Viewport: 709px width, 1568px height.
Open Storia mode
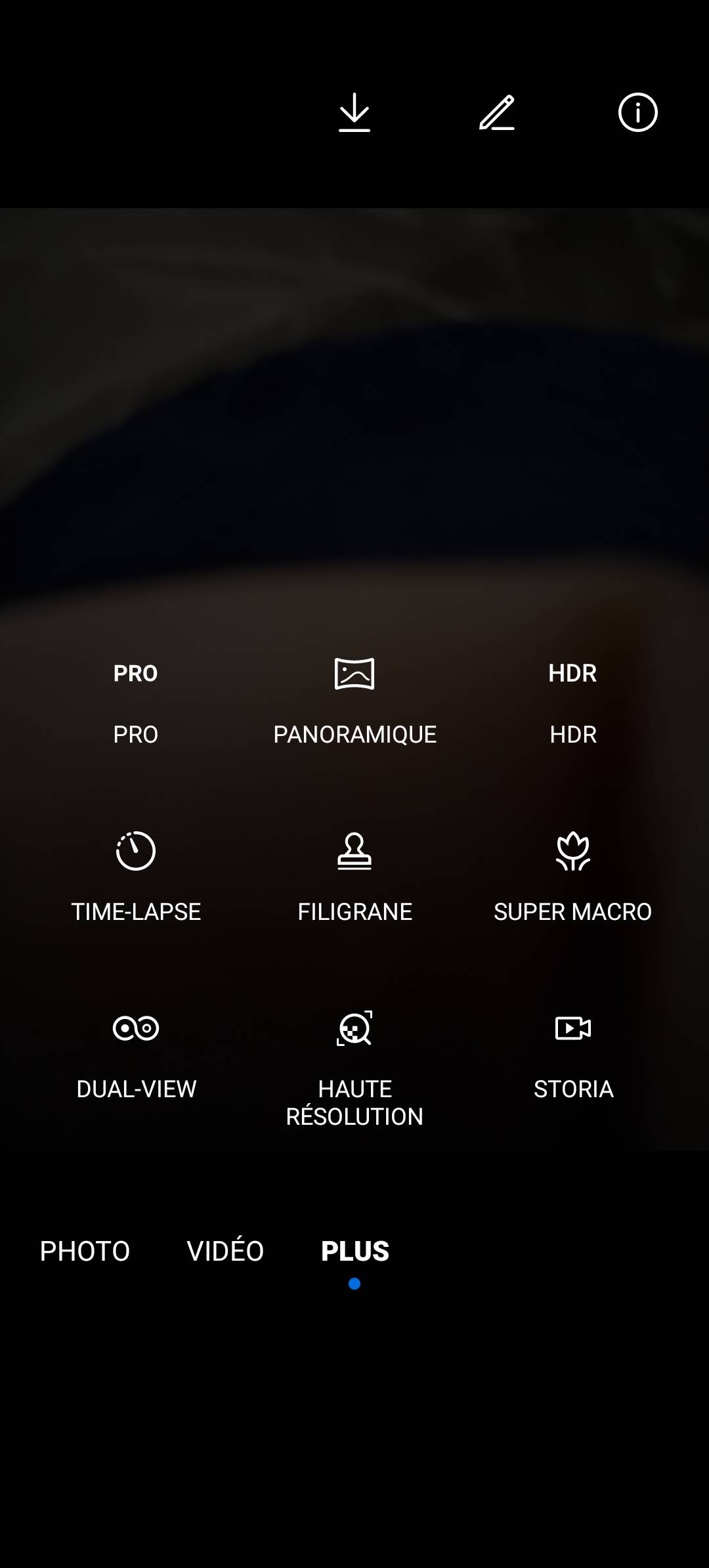pyautogui.click(x=573, y=1055)
